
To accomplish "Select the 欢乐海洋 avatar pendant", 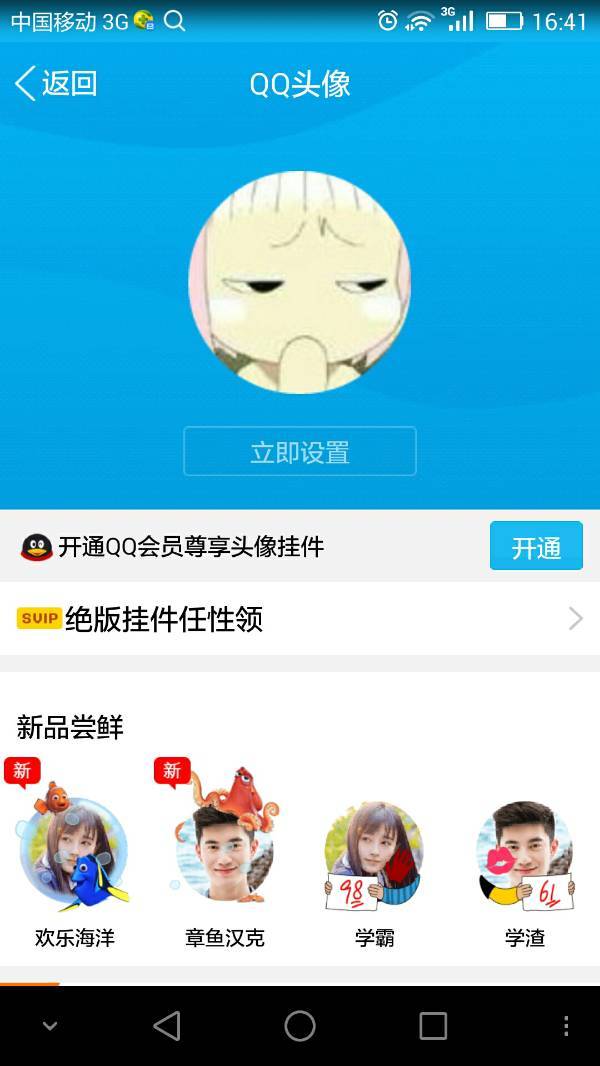I will tap(75, 856).
